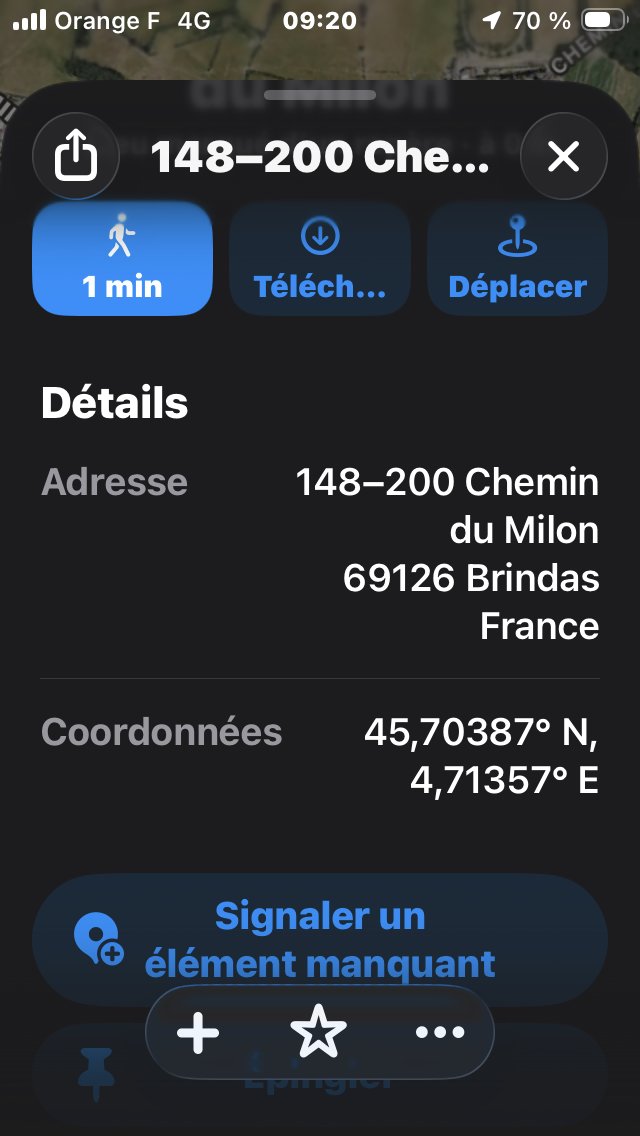Share this location

coord(76,156)
